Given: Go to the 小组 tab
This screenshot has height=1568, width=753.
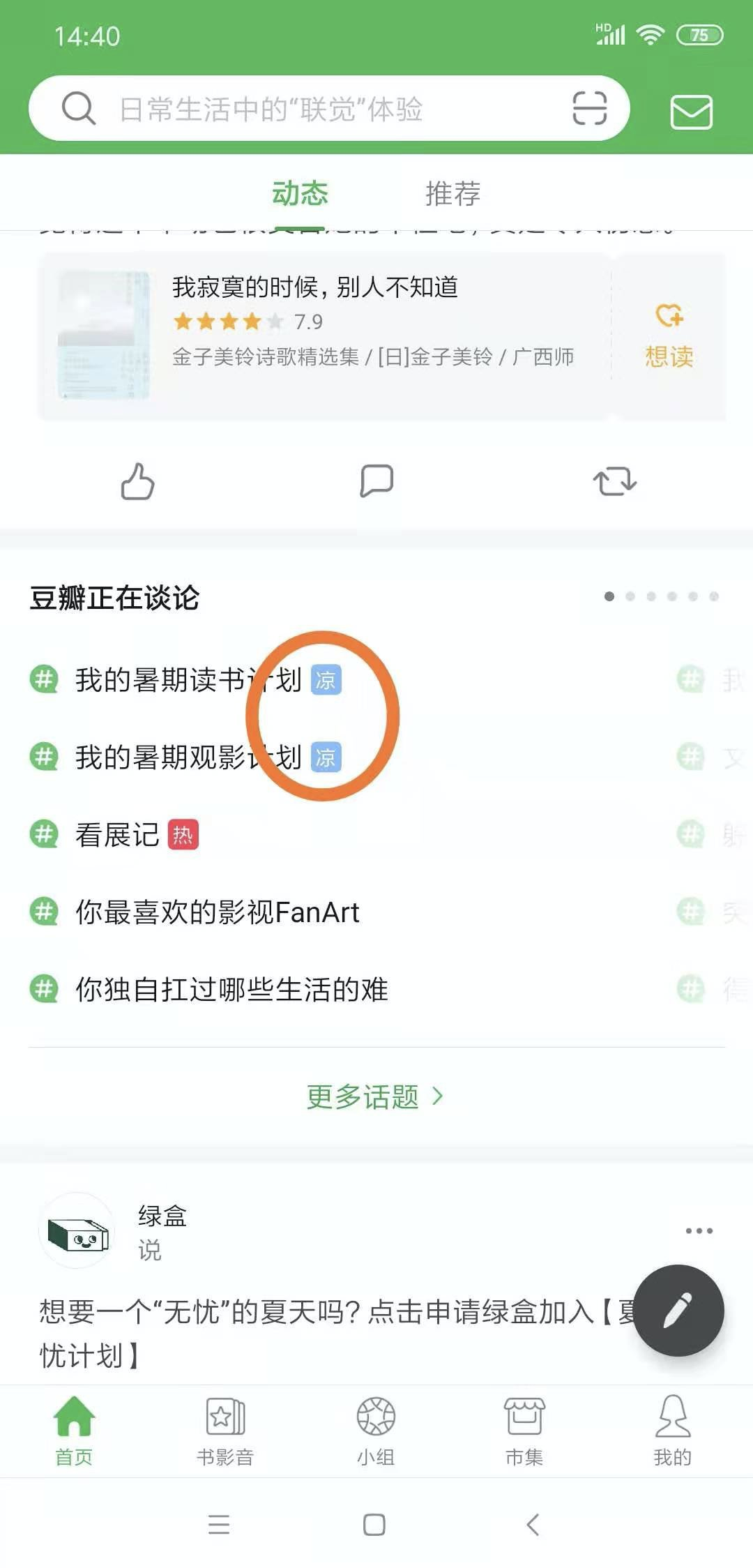Looking at the screenshot, I should pos(376,1430).
